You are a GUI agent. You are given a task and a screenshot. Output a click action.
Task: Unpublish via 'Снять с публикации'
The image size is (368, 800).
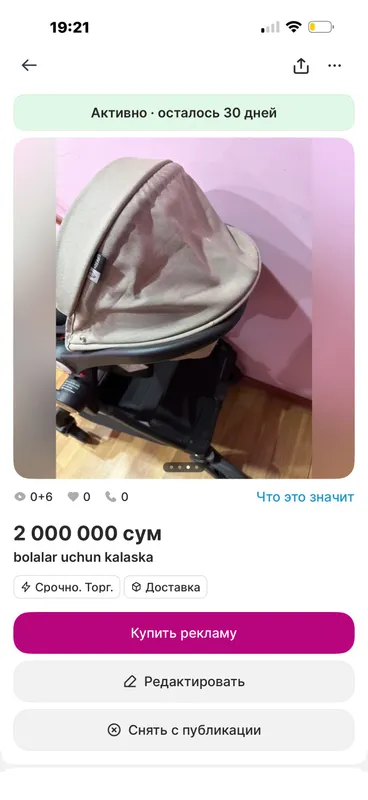click(x=184, y=730)
